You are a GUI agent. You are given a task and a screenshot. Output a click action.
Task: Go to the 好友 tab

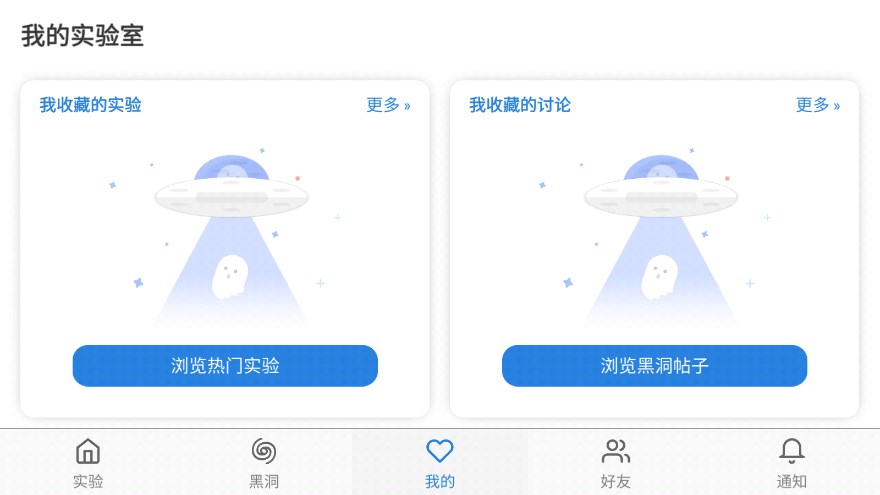pyautogui.click(x=616, y=463)
